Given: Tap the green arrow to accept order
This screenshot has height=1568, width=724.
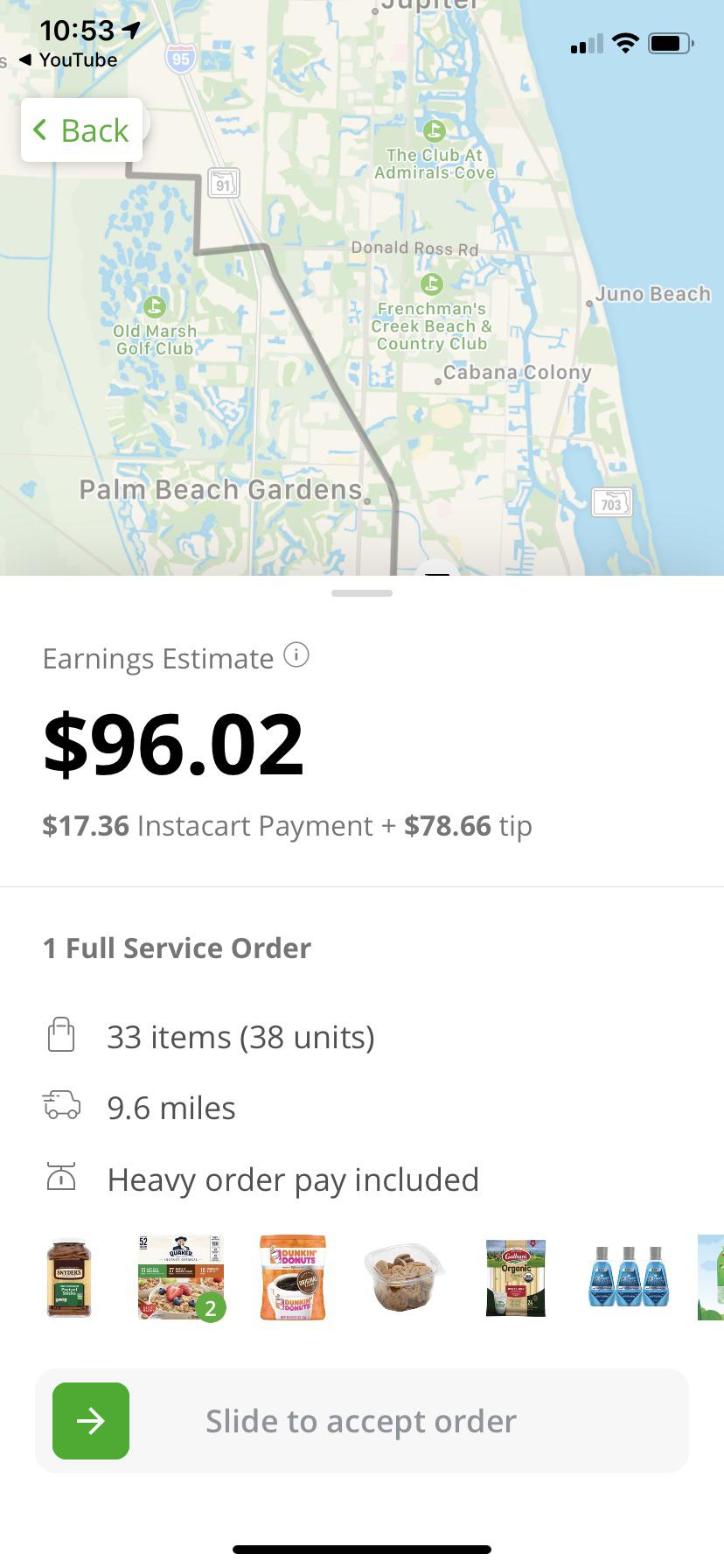Looking at the screenshot, I should pyautogui.click(x=91, y=1420).
